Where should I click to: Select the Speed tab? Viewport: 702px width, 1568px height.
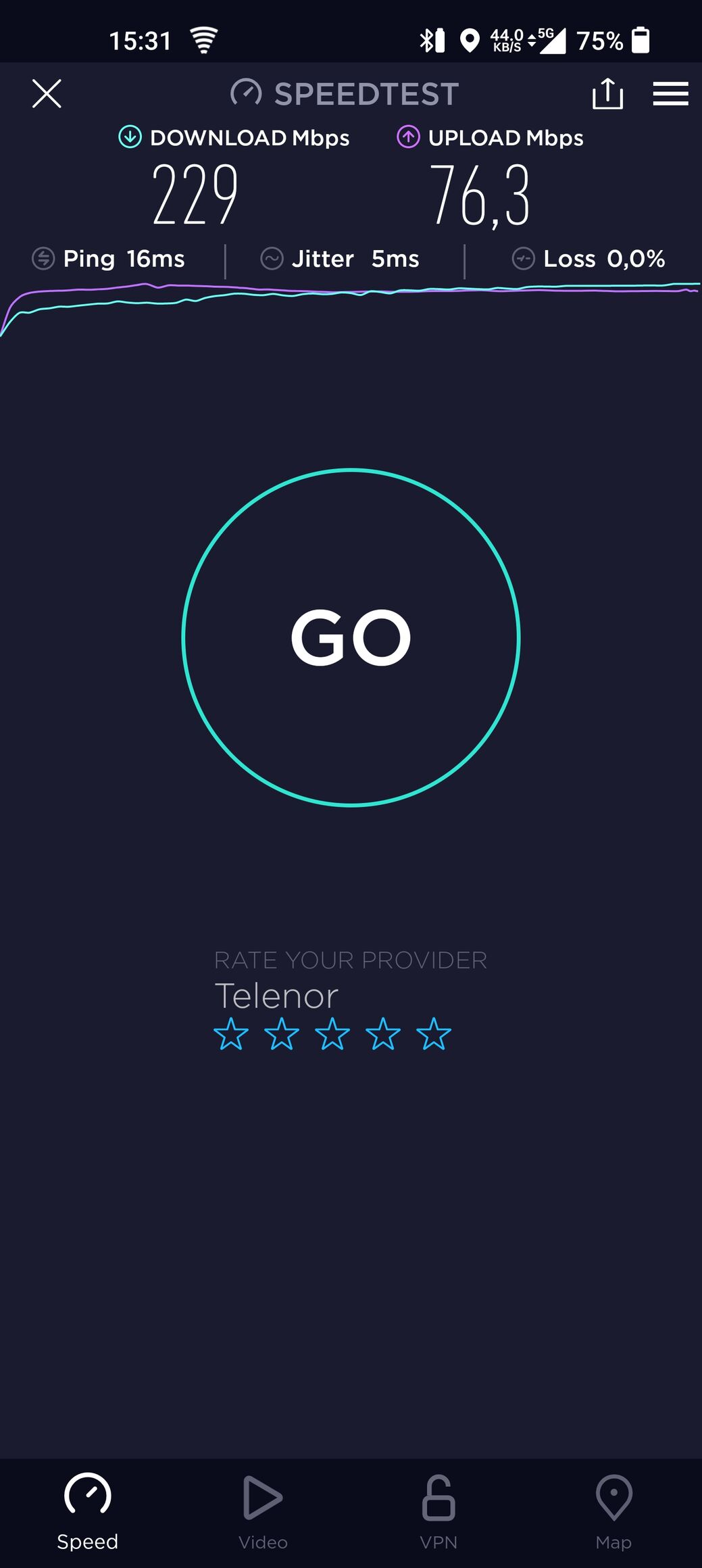pos(88,1513)
